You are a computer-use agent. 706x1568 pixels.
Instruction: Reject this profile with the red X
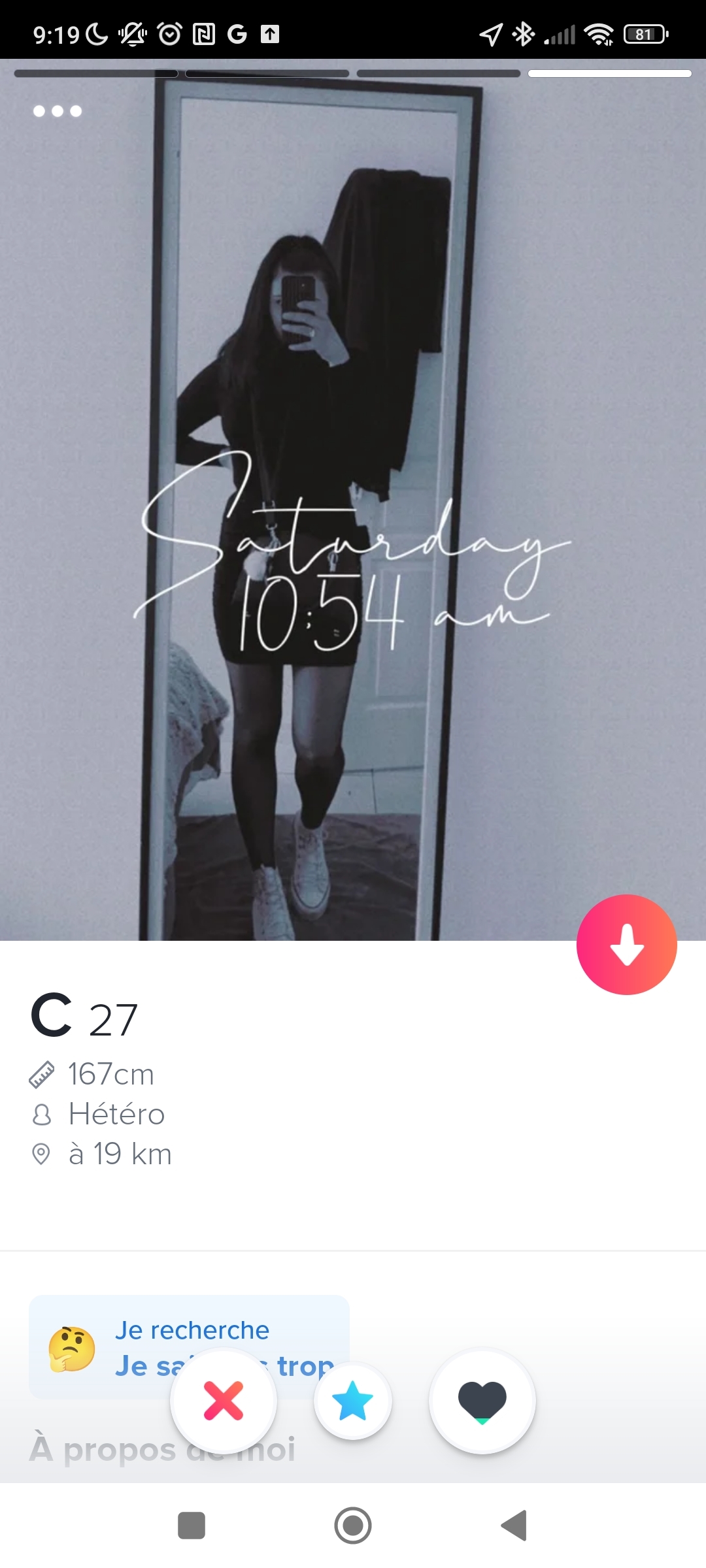point(224,1401)
